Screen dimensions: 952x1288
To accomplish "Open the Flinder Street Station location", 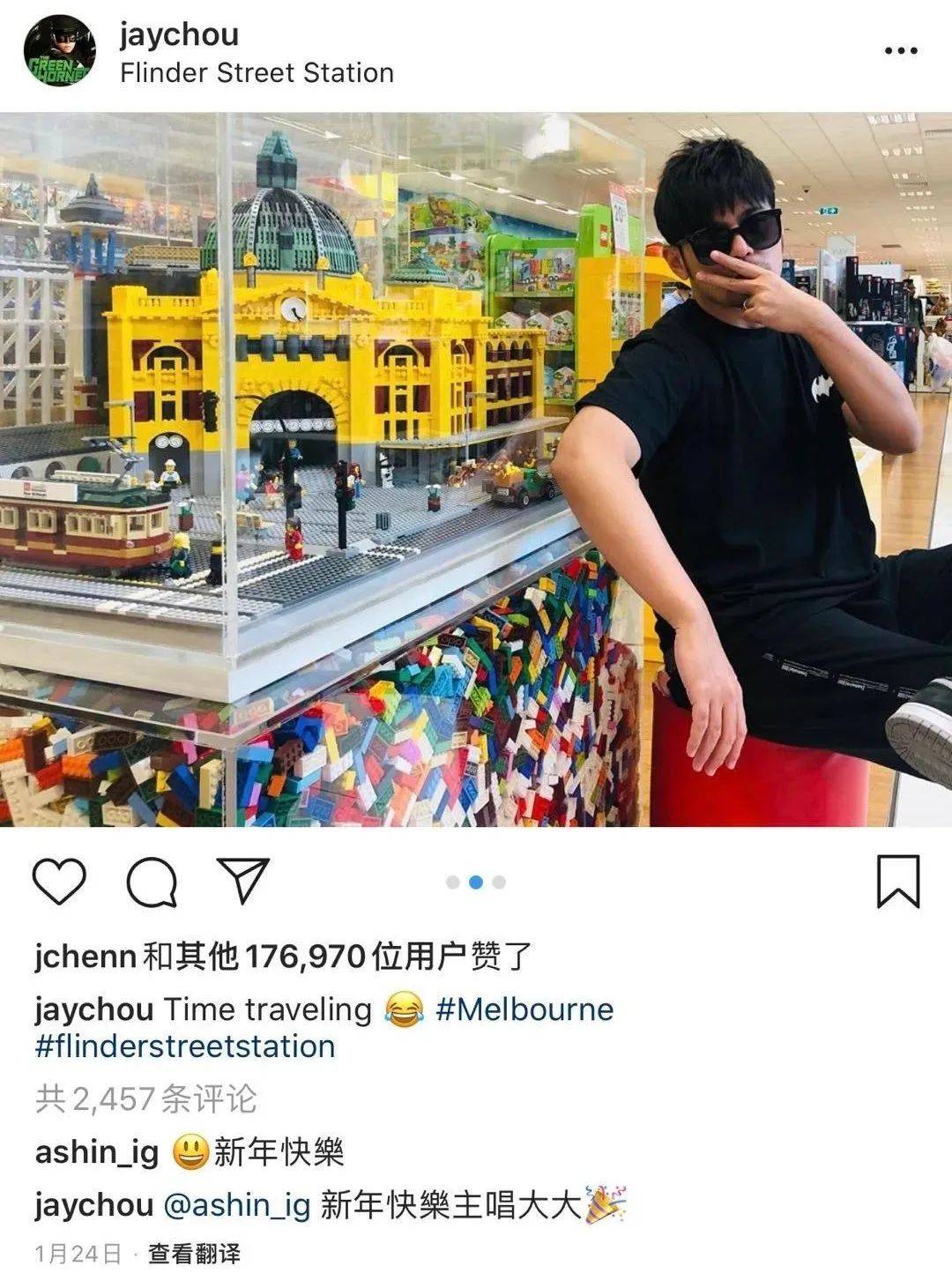I will tap(257, 73).
